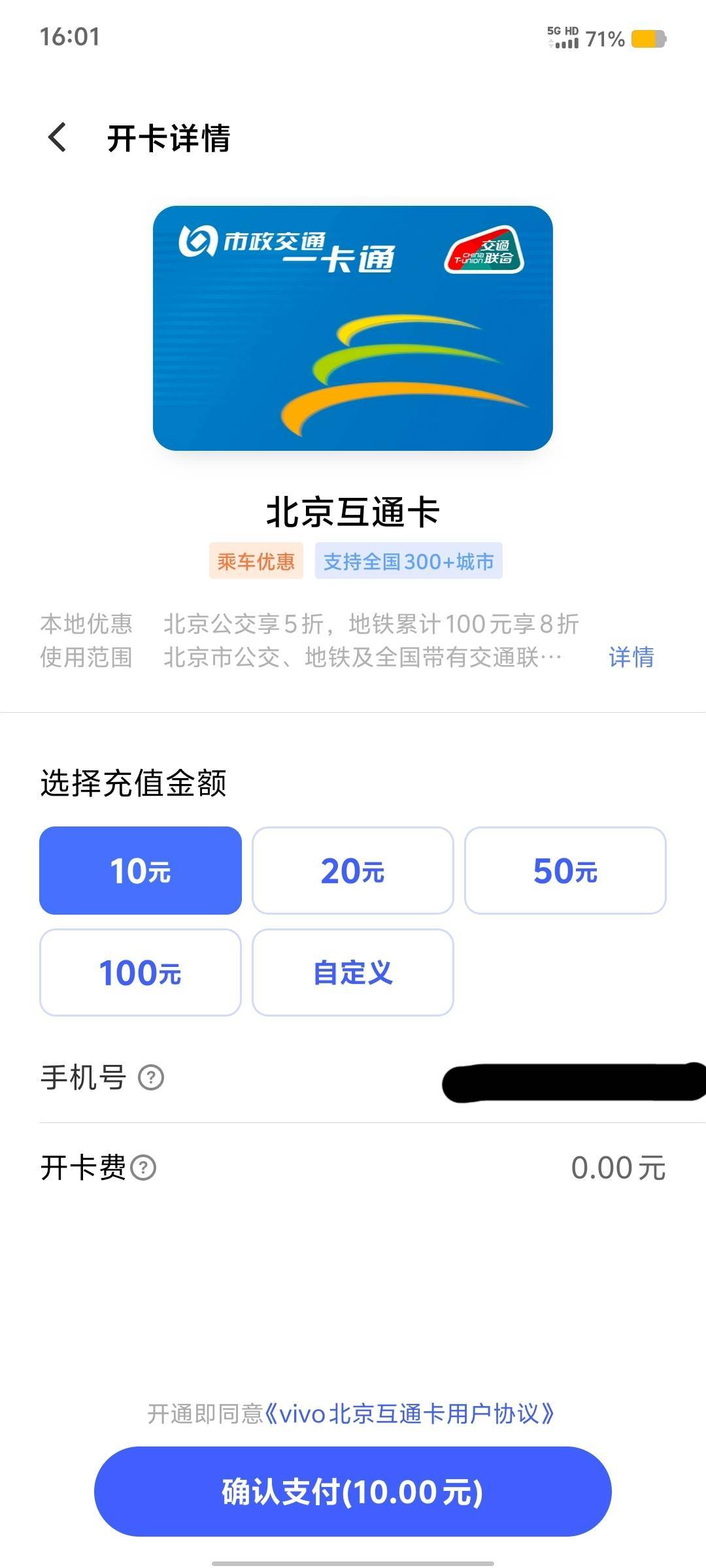Image resolution: width=706 pixels, height=1568 pixels.
Task: Select the 10元 recharge amount
Action: click(x=141, y=870)
